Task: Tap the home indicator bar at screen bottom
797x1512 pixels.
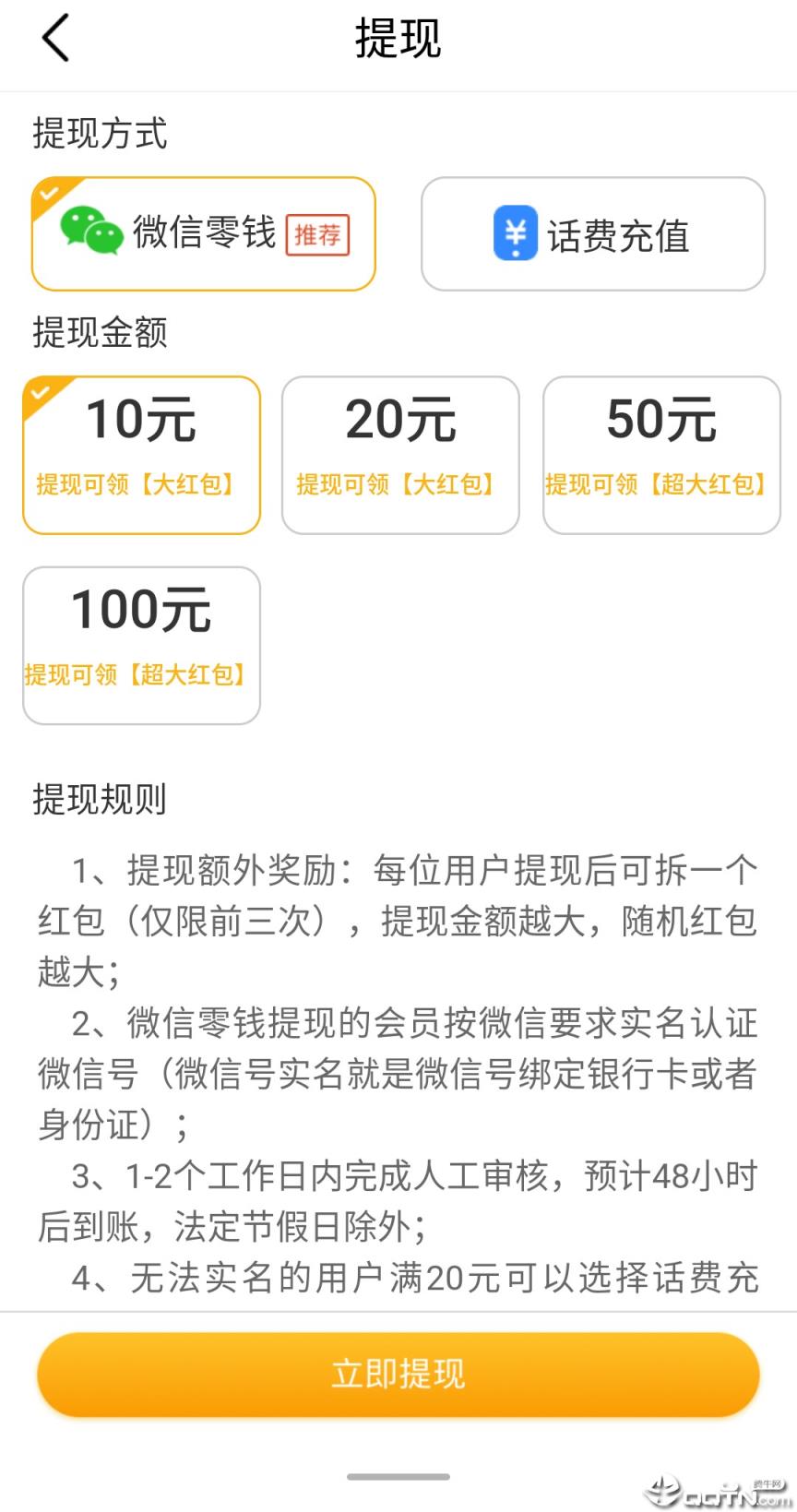Action: click(398, 1475)
